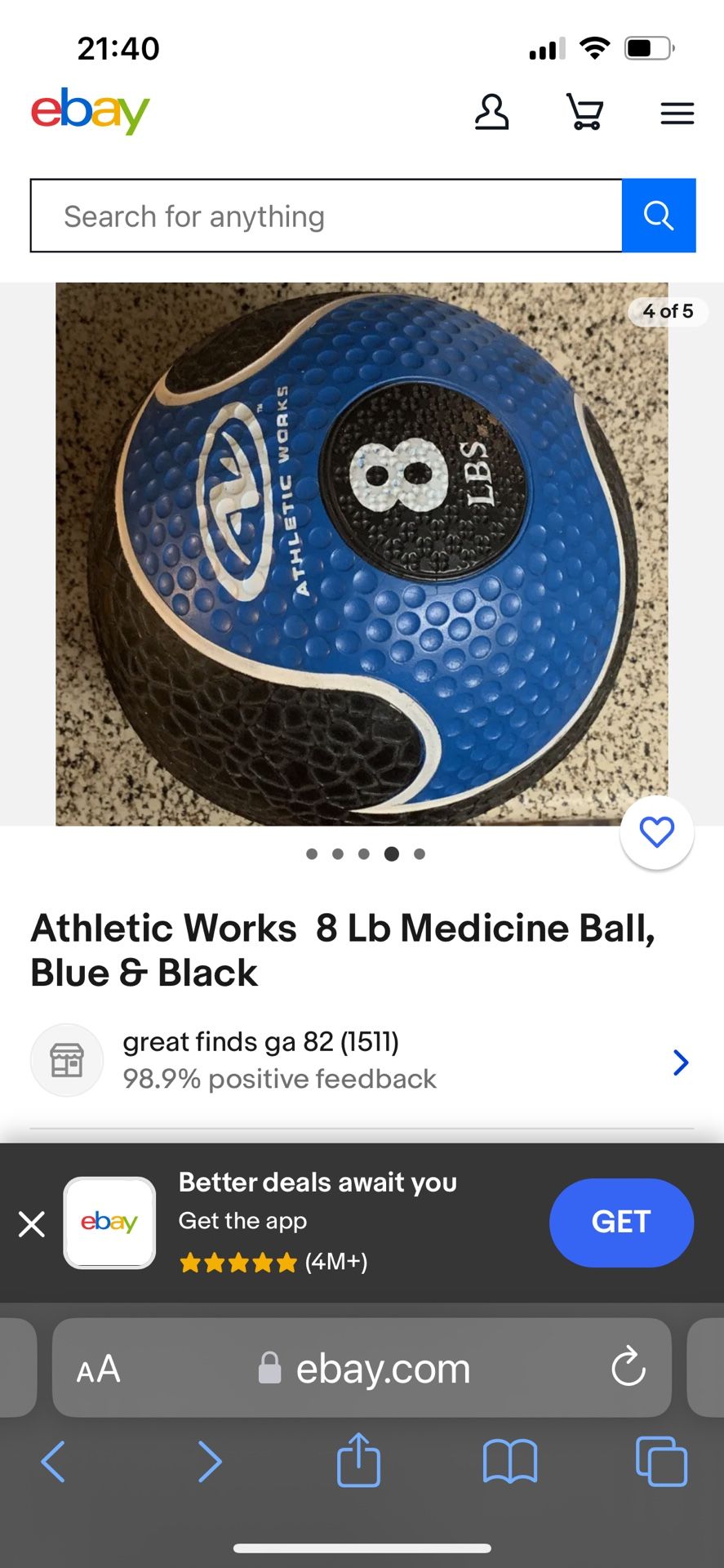Open the eBay home logo

90,111
